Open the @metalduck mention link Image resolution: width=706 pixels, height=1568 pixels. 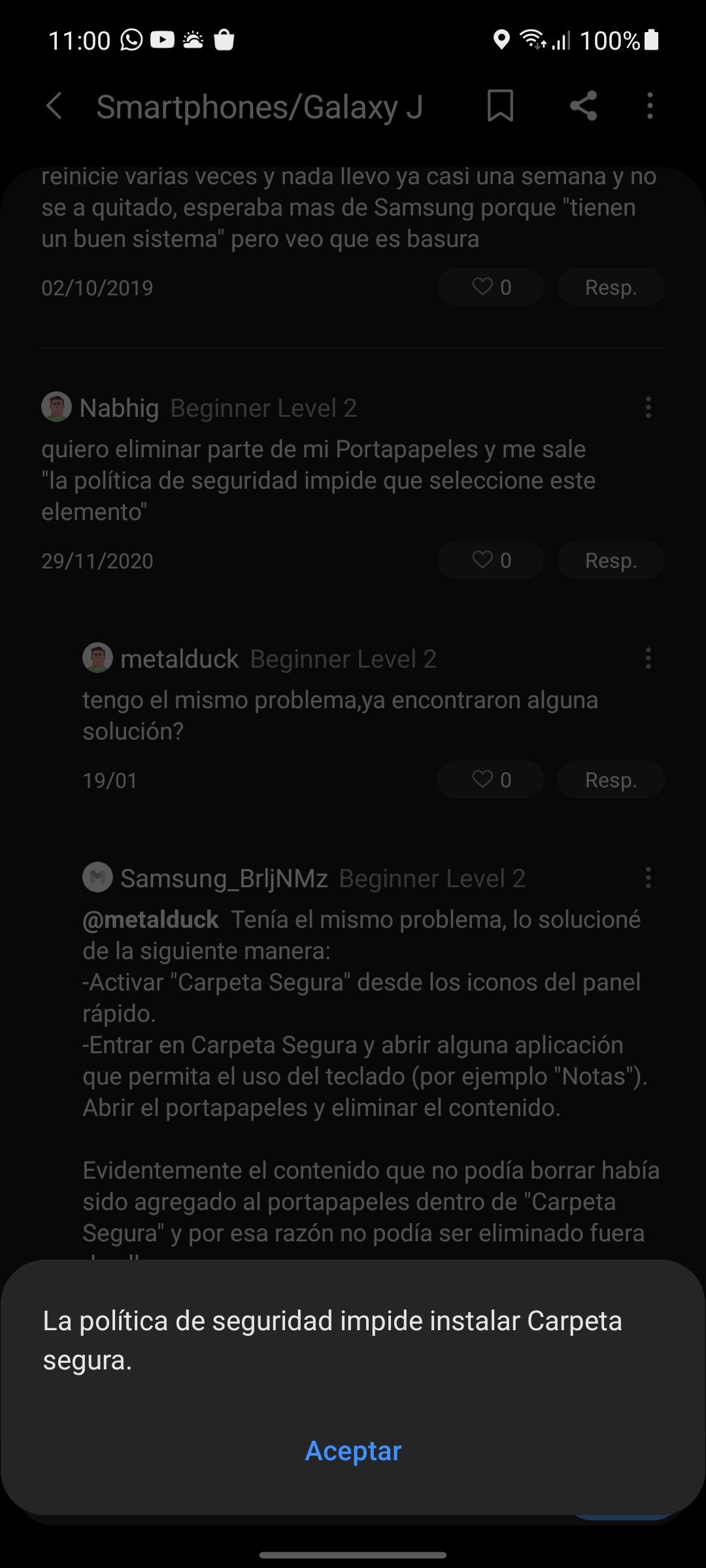pyautogui.click(x=150, y=920)
